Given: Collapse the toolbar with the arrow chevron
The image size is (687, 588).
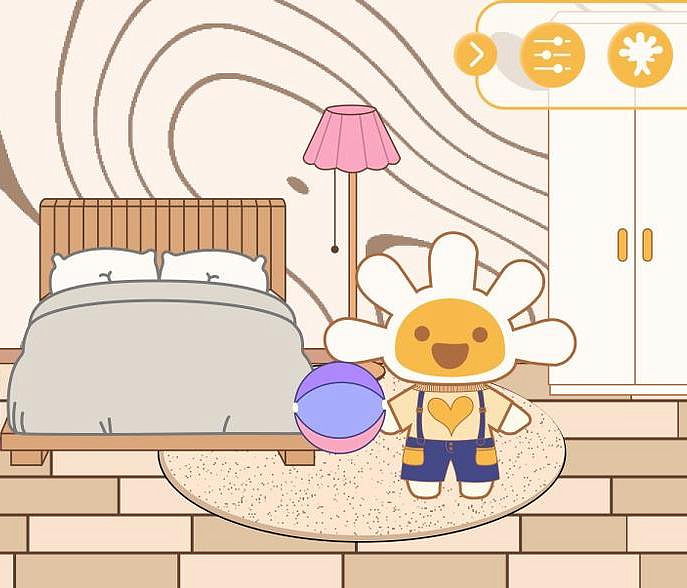Looking at the screenshot, I should point(475,55).
